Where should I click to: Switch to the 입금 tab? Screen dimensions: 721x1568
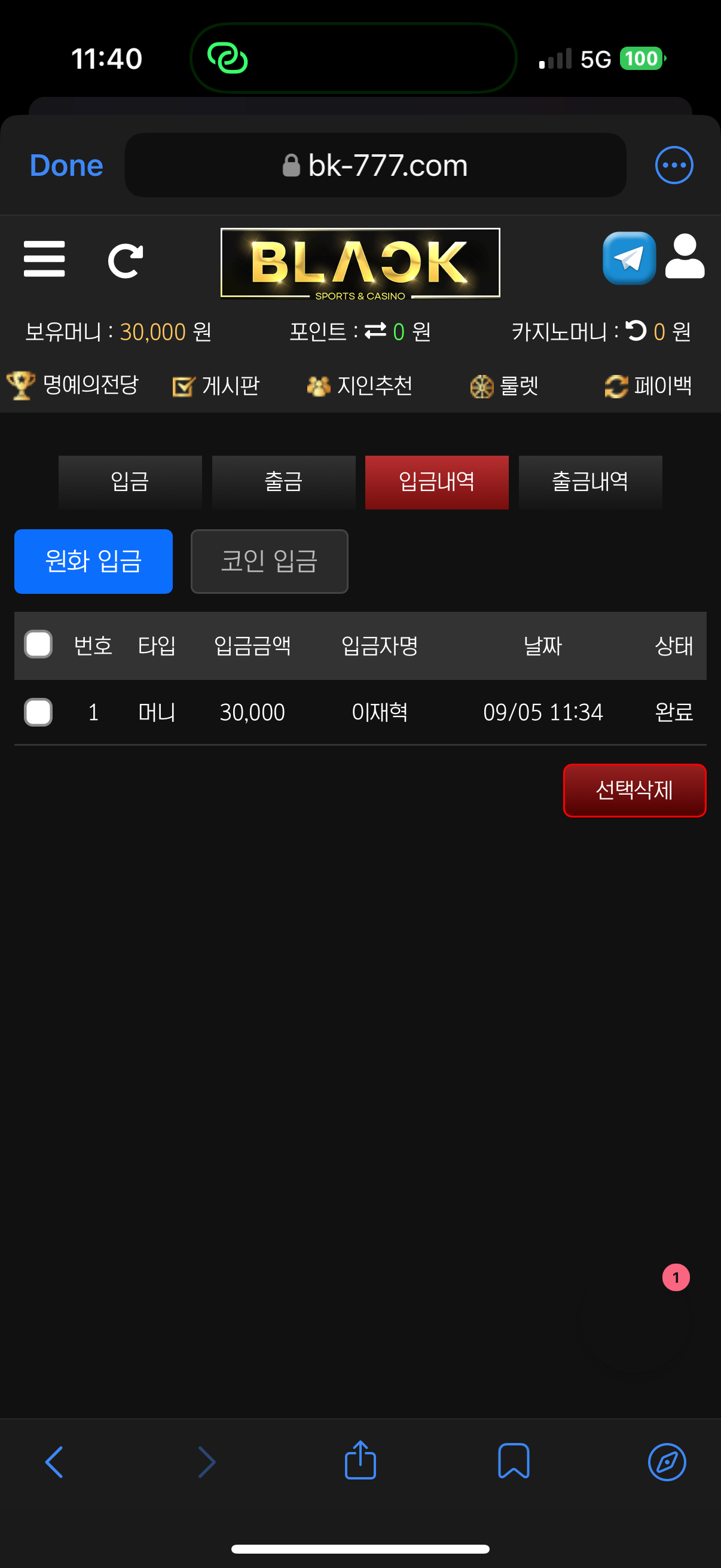130,481
